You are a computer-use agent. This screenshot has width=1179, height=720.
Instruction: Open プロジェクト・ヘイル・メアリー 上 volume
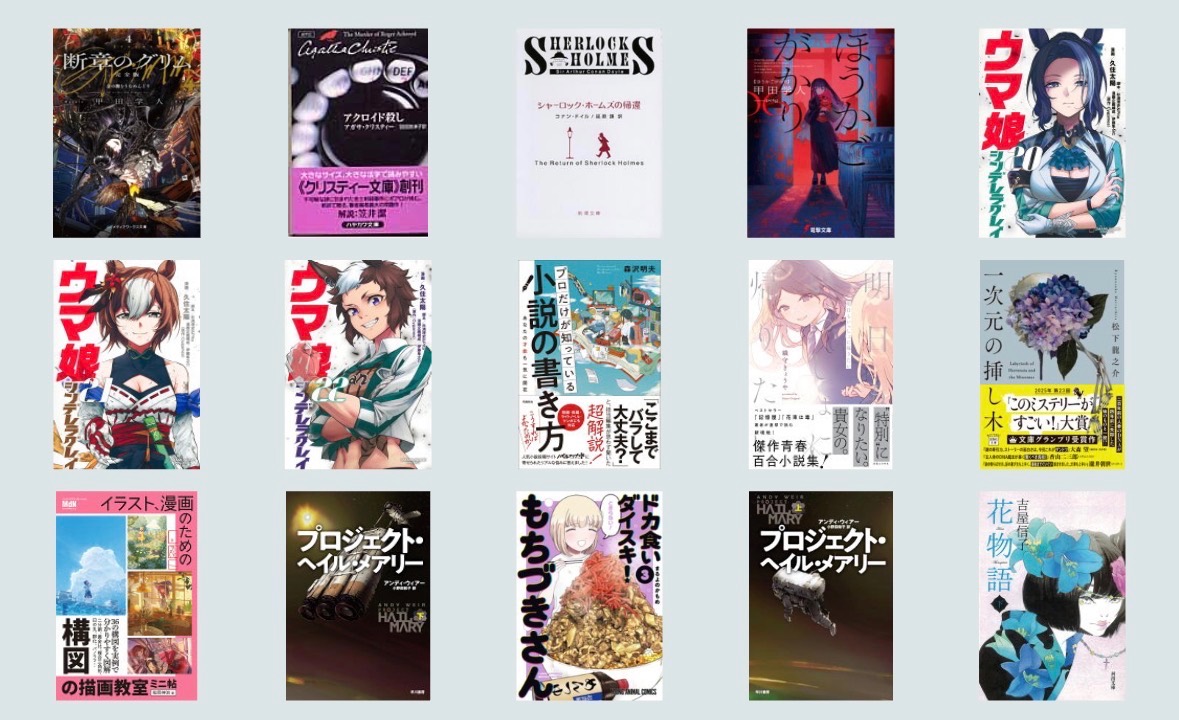coord(820,596)
